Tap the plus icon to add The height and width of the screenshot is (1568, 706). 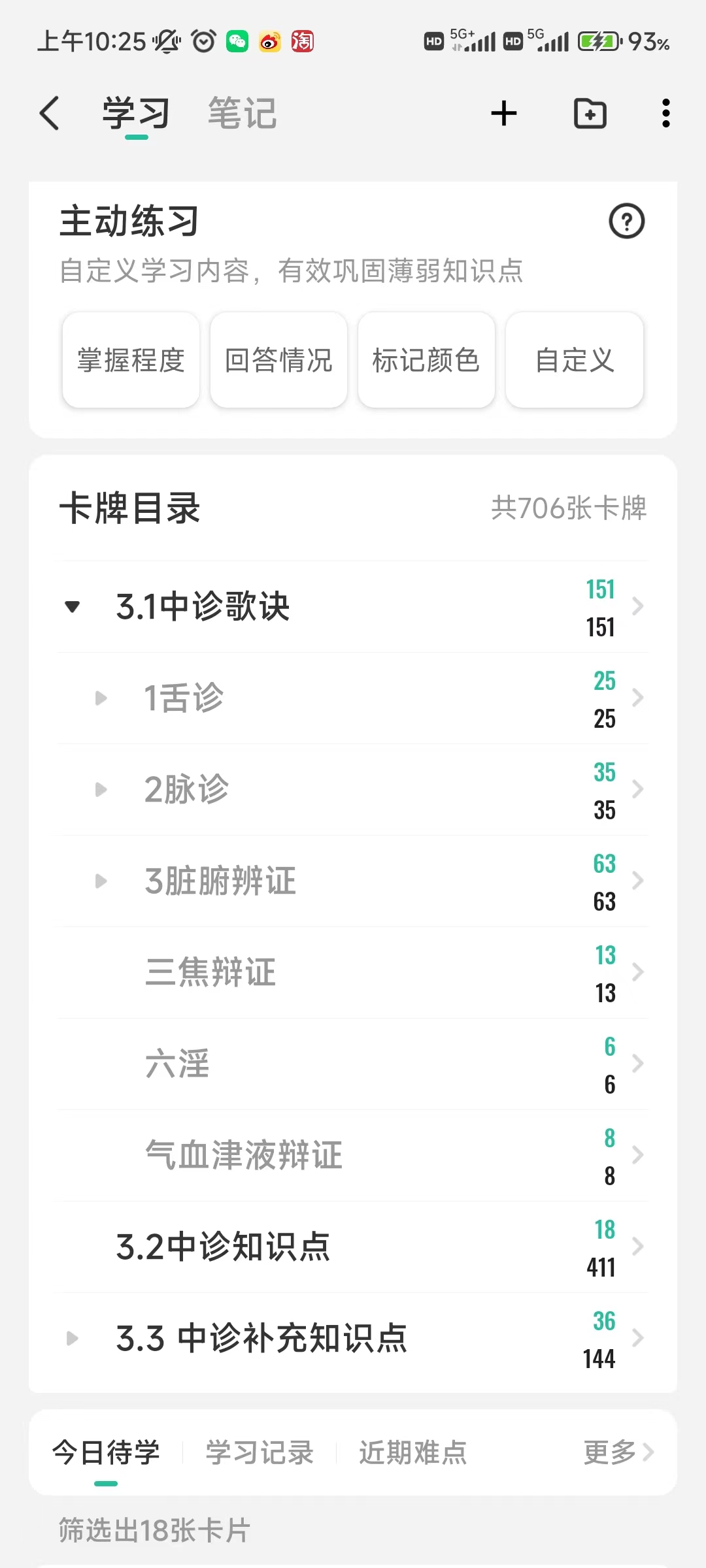[504, 114]
